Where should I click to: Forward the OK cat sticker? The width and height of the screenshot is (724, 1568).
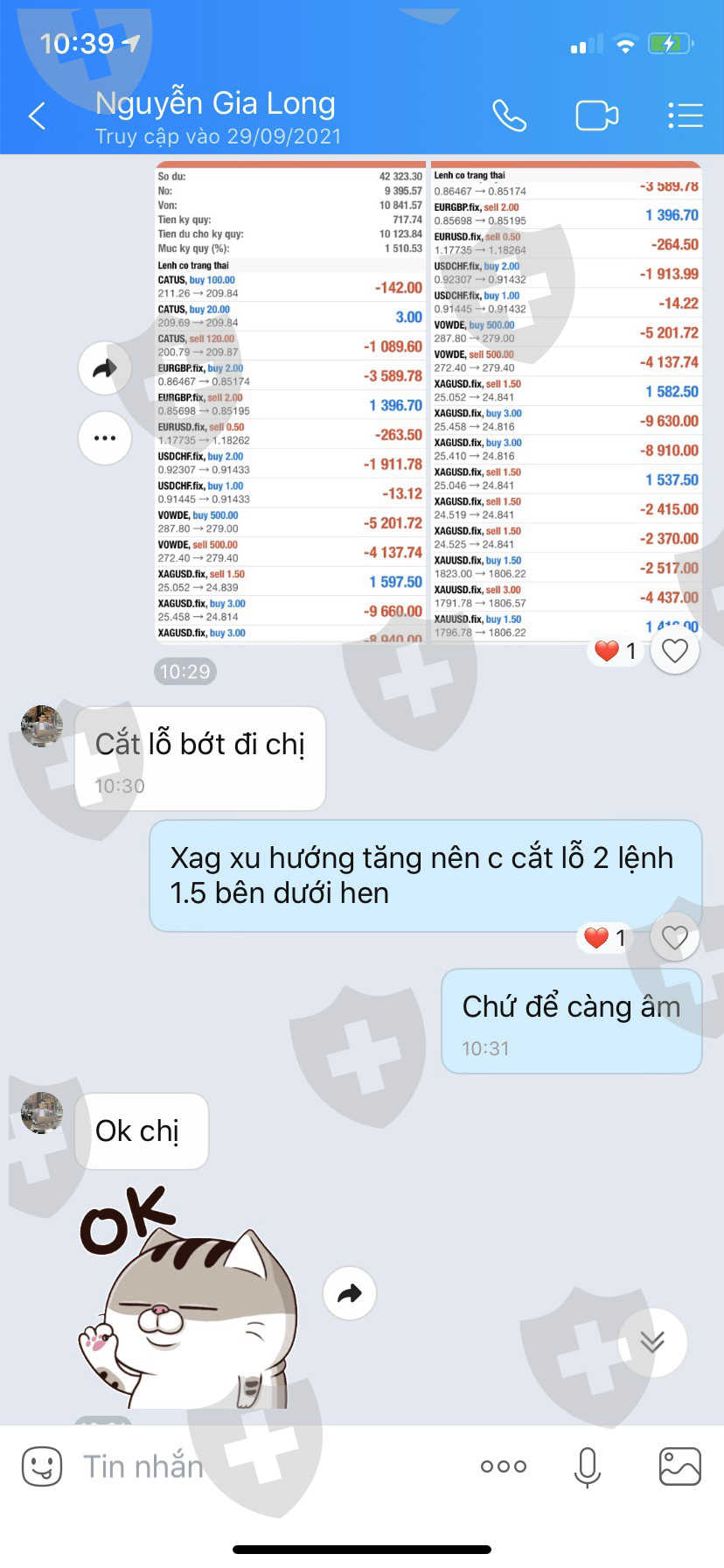coord(350,1293)
